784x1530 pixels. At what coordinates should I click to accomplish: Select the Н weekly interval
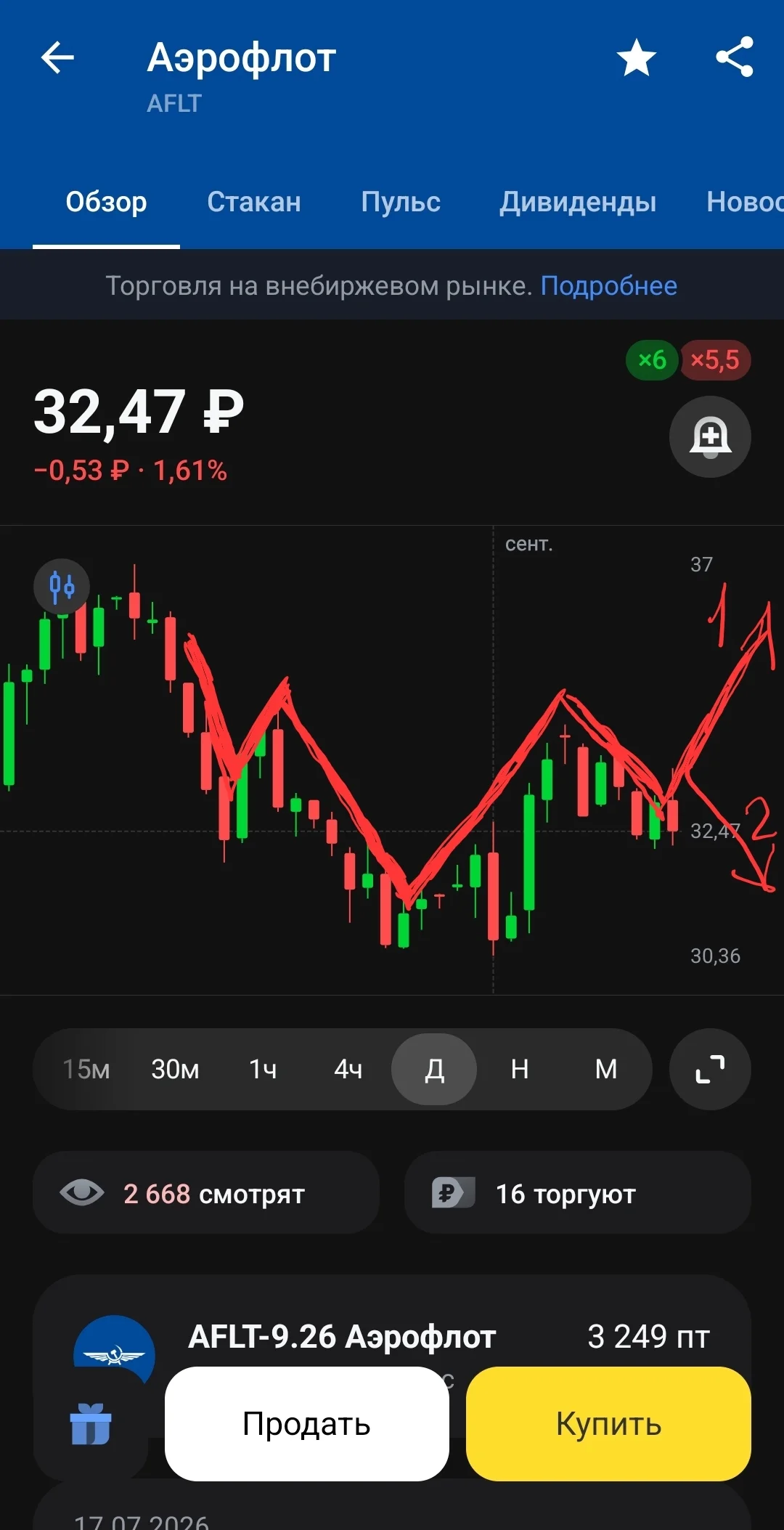click(520, 1069)
